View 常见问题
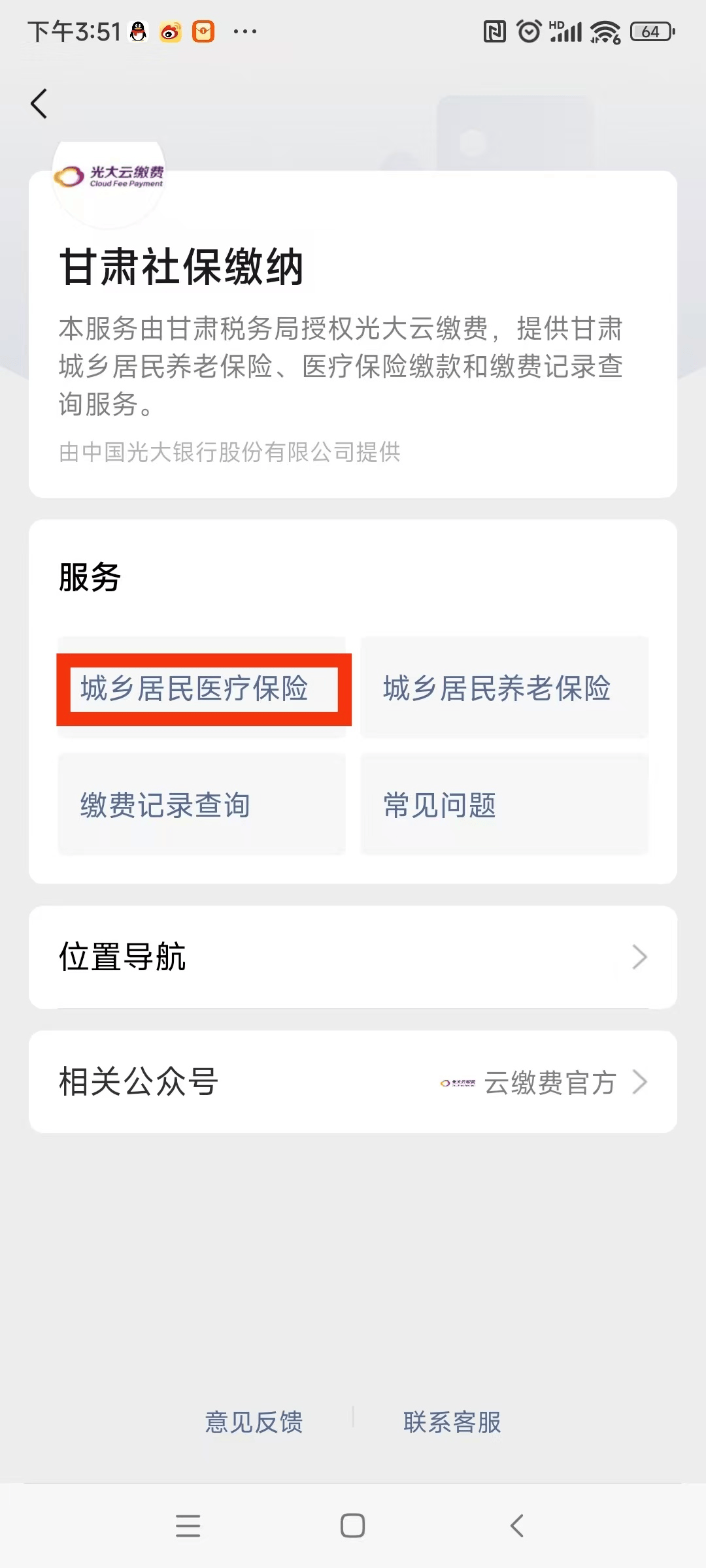Image resolution: width=706 pixels, height=1568 pixels. [x=504, y=805]
